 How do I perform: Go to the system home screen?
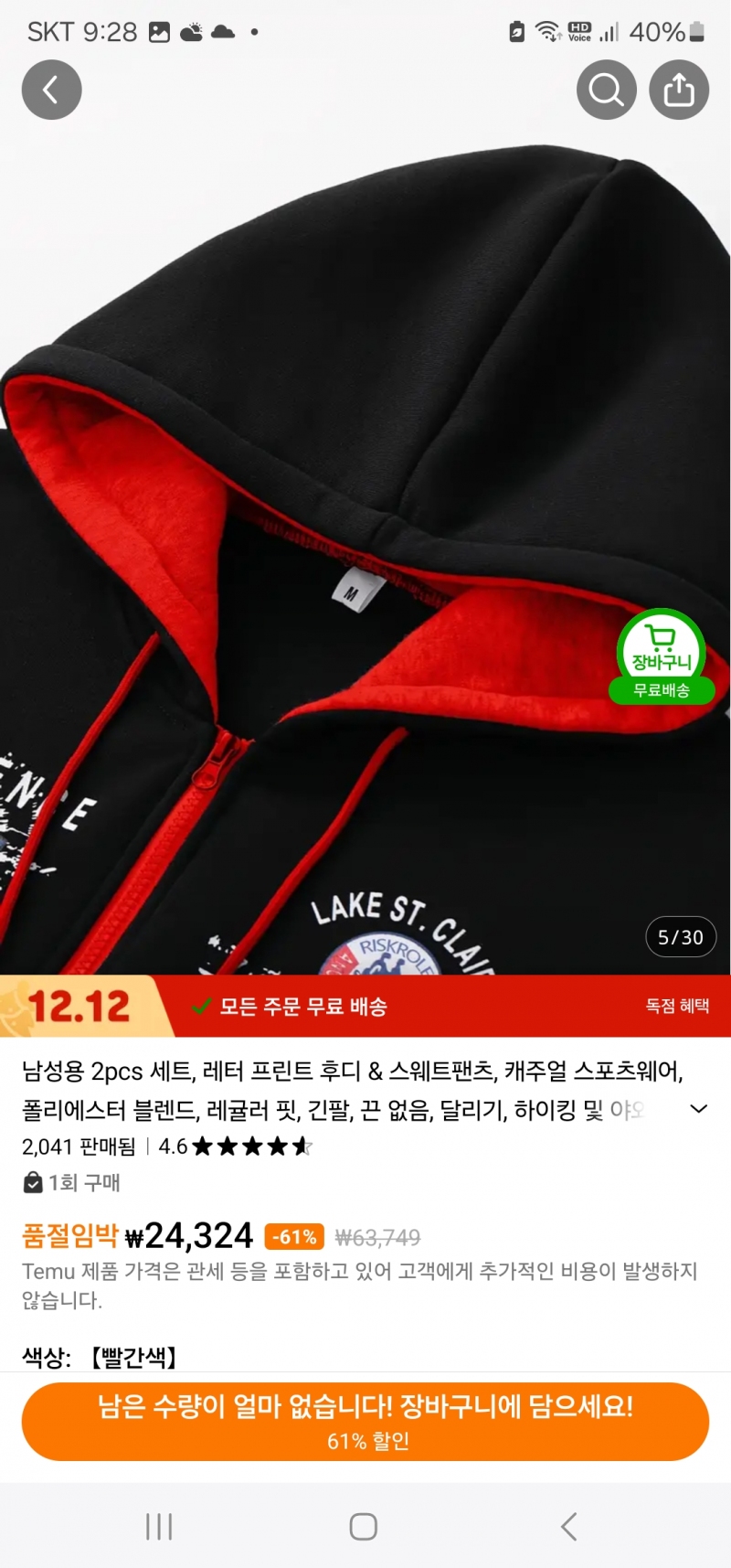[364, 1526]
